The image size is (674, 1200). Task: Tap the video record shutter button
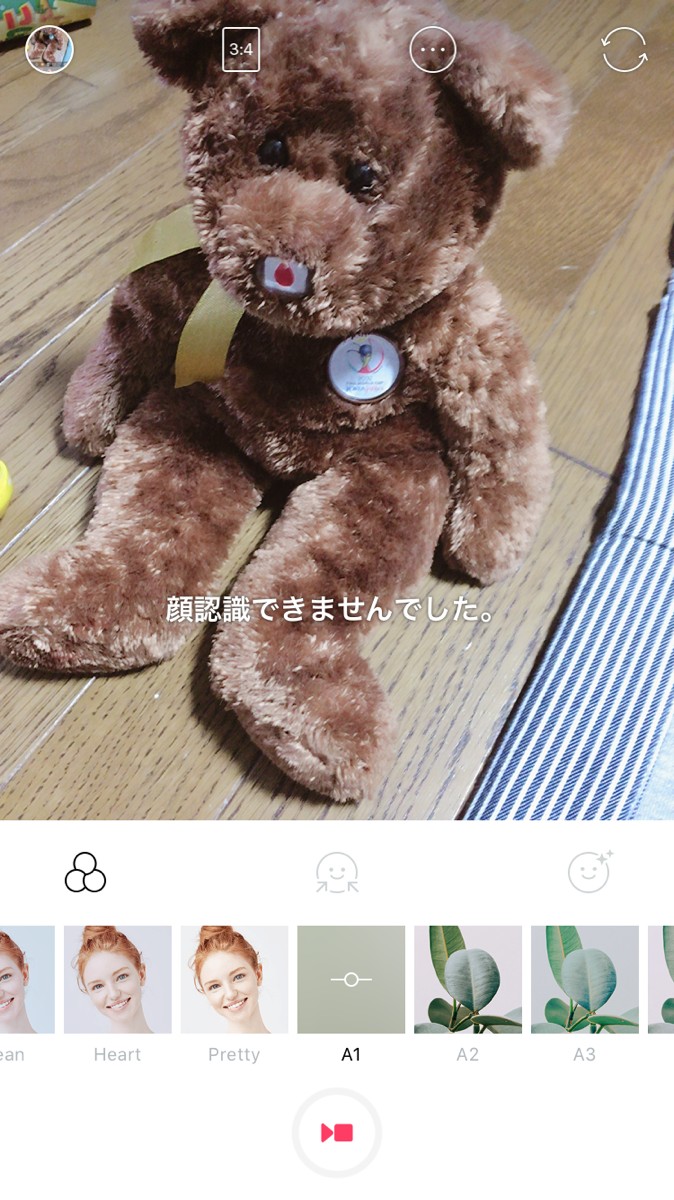click(337, 1132)
